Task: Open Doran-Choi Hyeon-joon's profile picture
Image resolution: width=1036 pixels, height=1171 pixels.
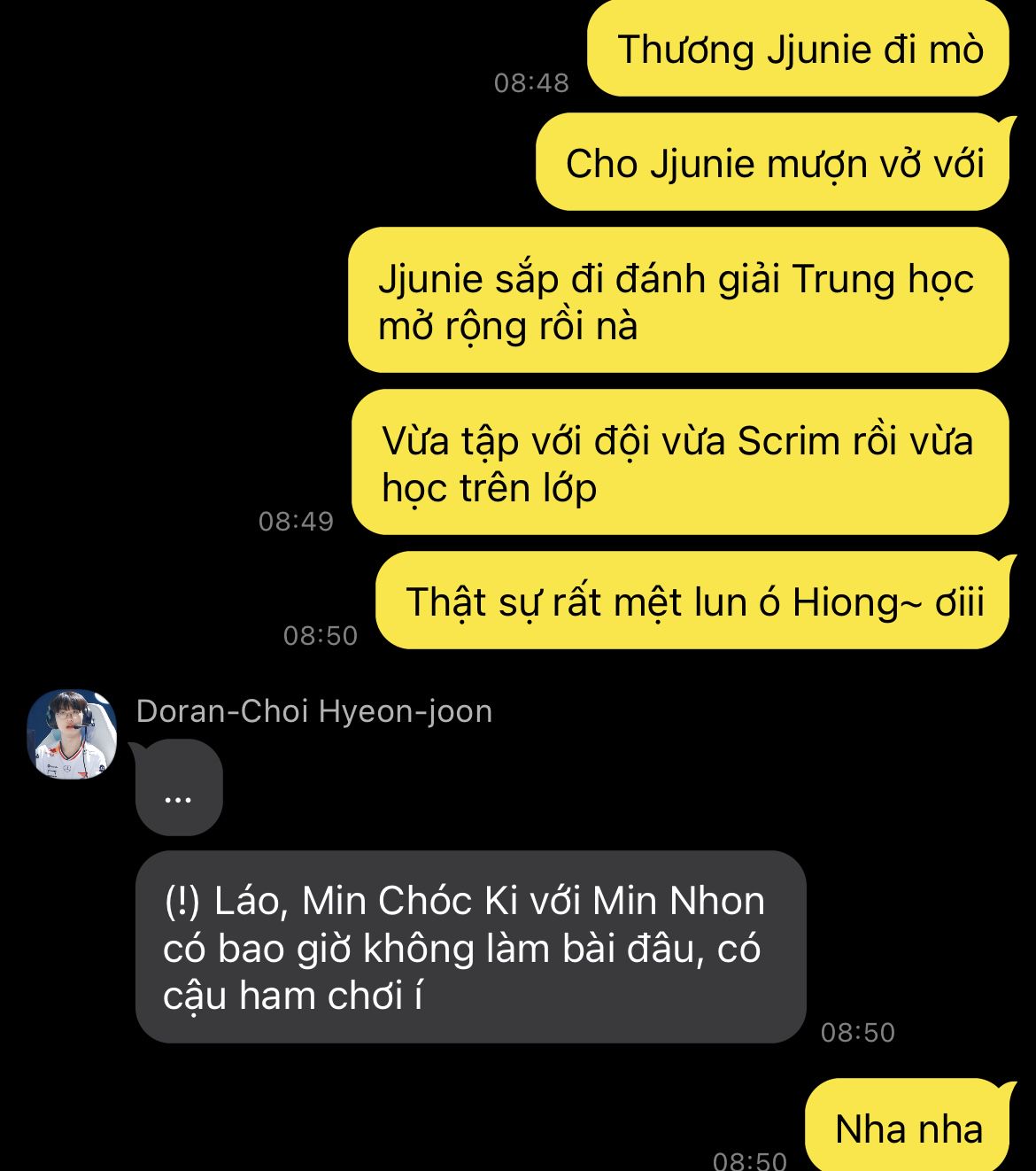Action: pyautogui.click(x=72, y=734)
